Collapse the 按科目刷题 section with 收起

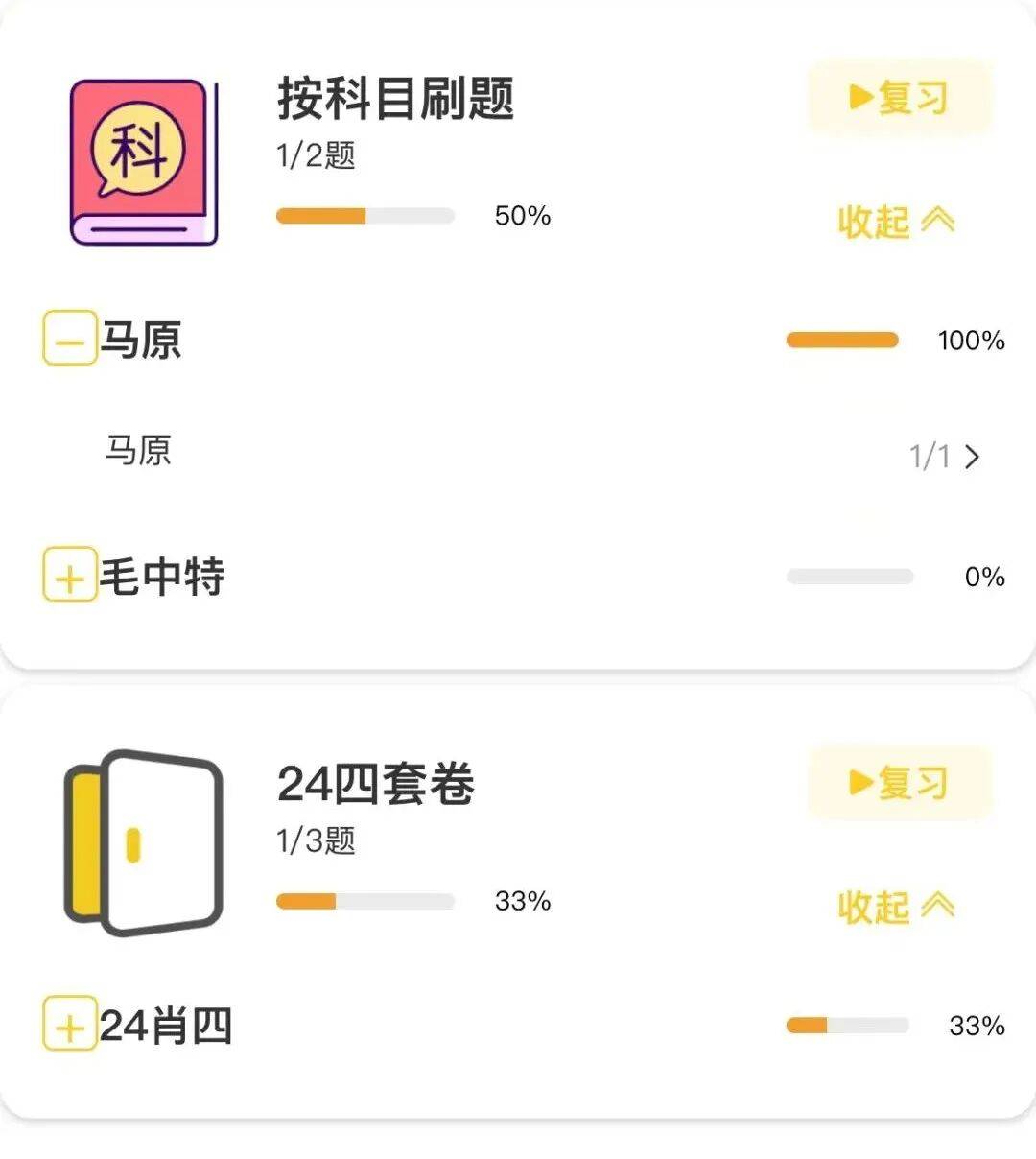[x=895, y=222]
